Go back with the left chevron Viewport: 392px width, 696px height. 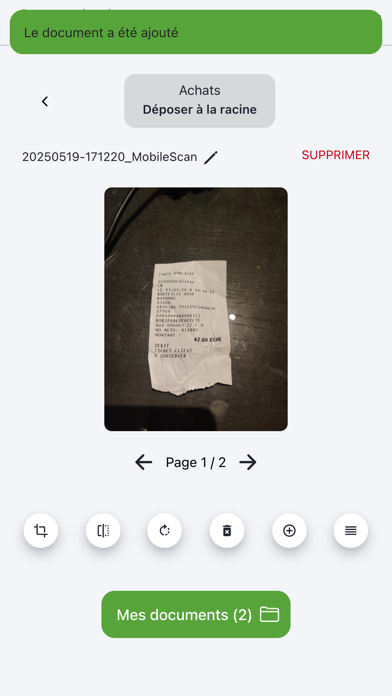45,101
